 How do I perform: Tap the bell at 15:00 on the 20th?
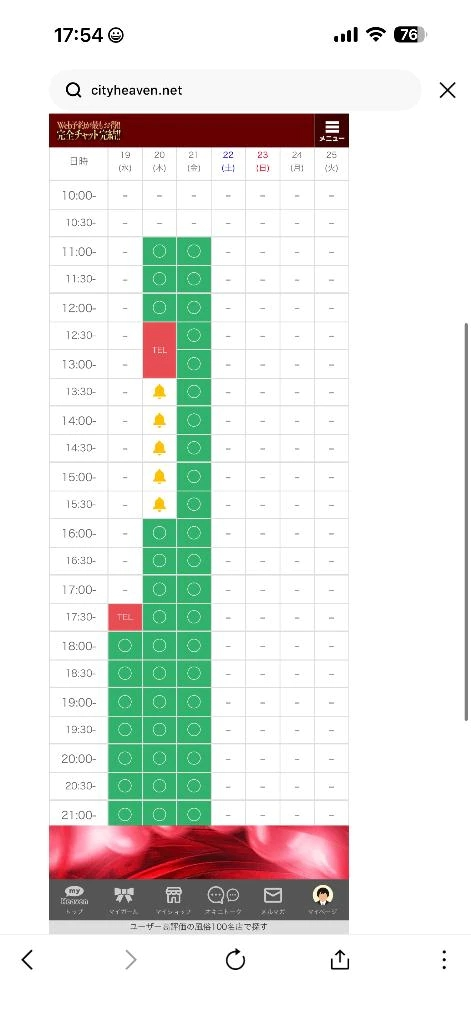pos(159,477)
